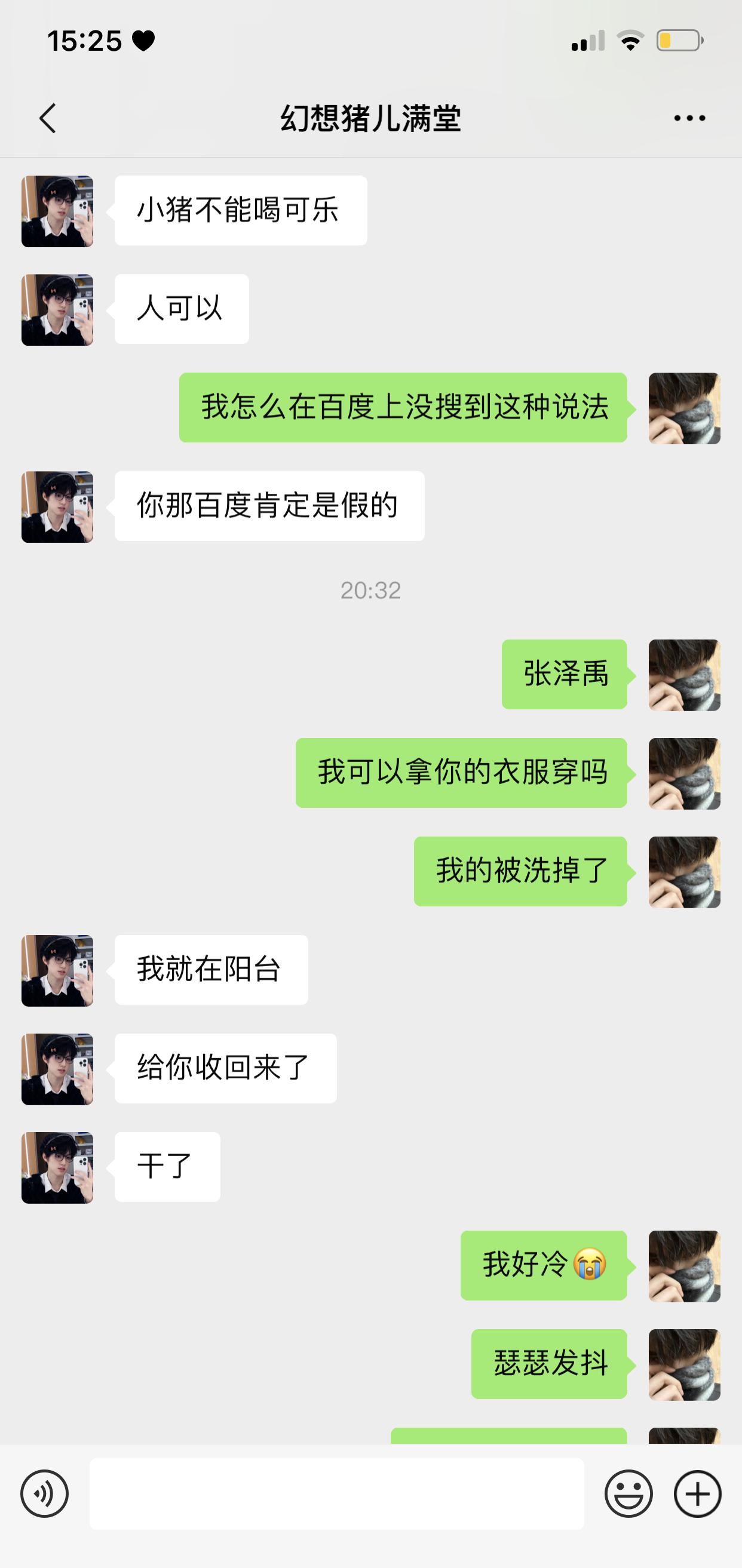Open the chat details overflow menu
The image size is (742, 1568).
coord(689,118)
